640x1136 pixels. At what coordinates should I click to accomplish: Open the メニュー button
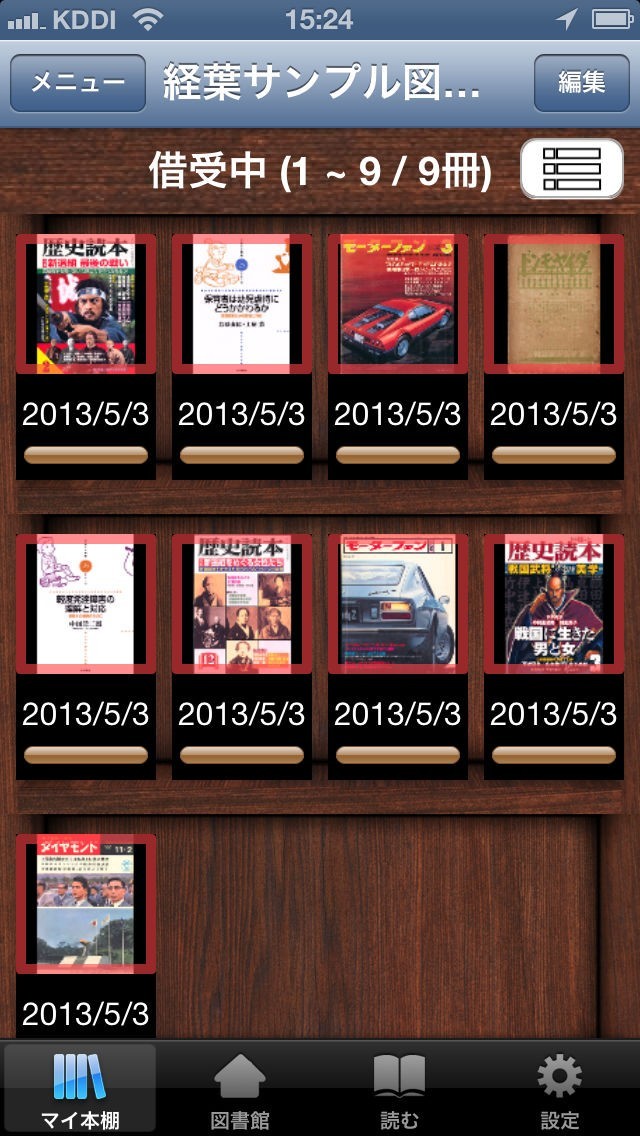pos(78,82)
